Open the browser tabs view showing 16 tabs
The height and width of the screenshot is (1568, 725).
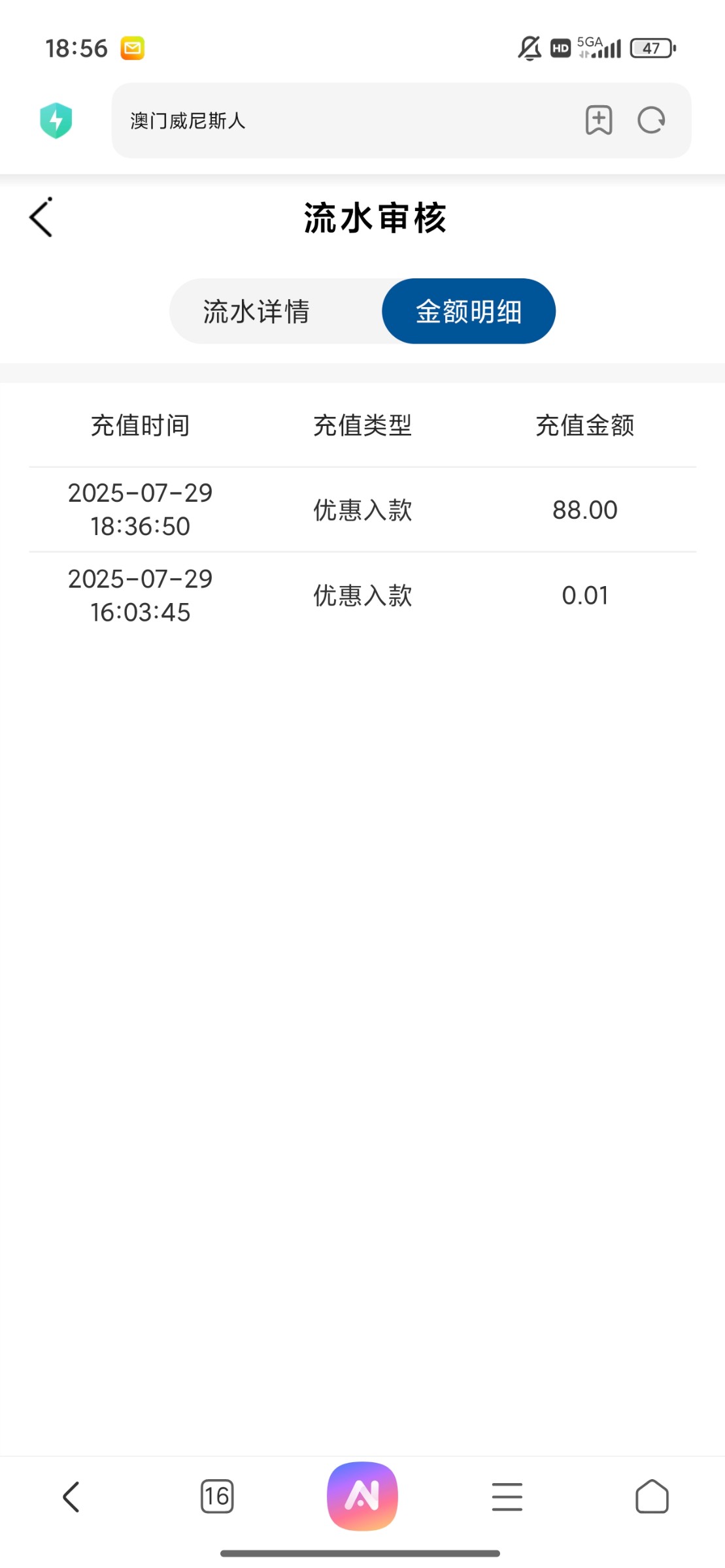[218, 1495]
